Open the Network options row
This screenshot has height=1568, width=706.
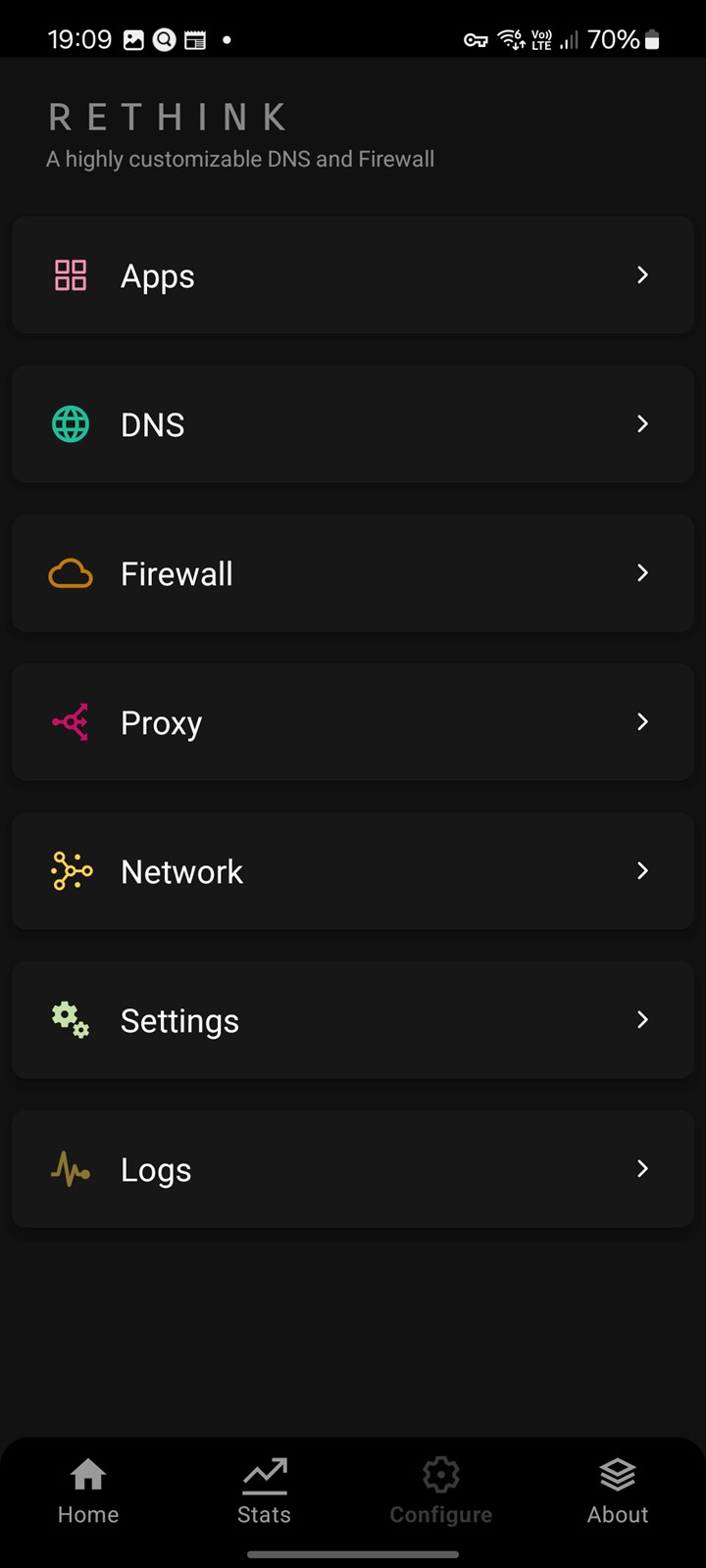[353, 871]
